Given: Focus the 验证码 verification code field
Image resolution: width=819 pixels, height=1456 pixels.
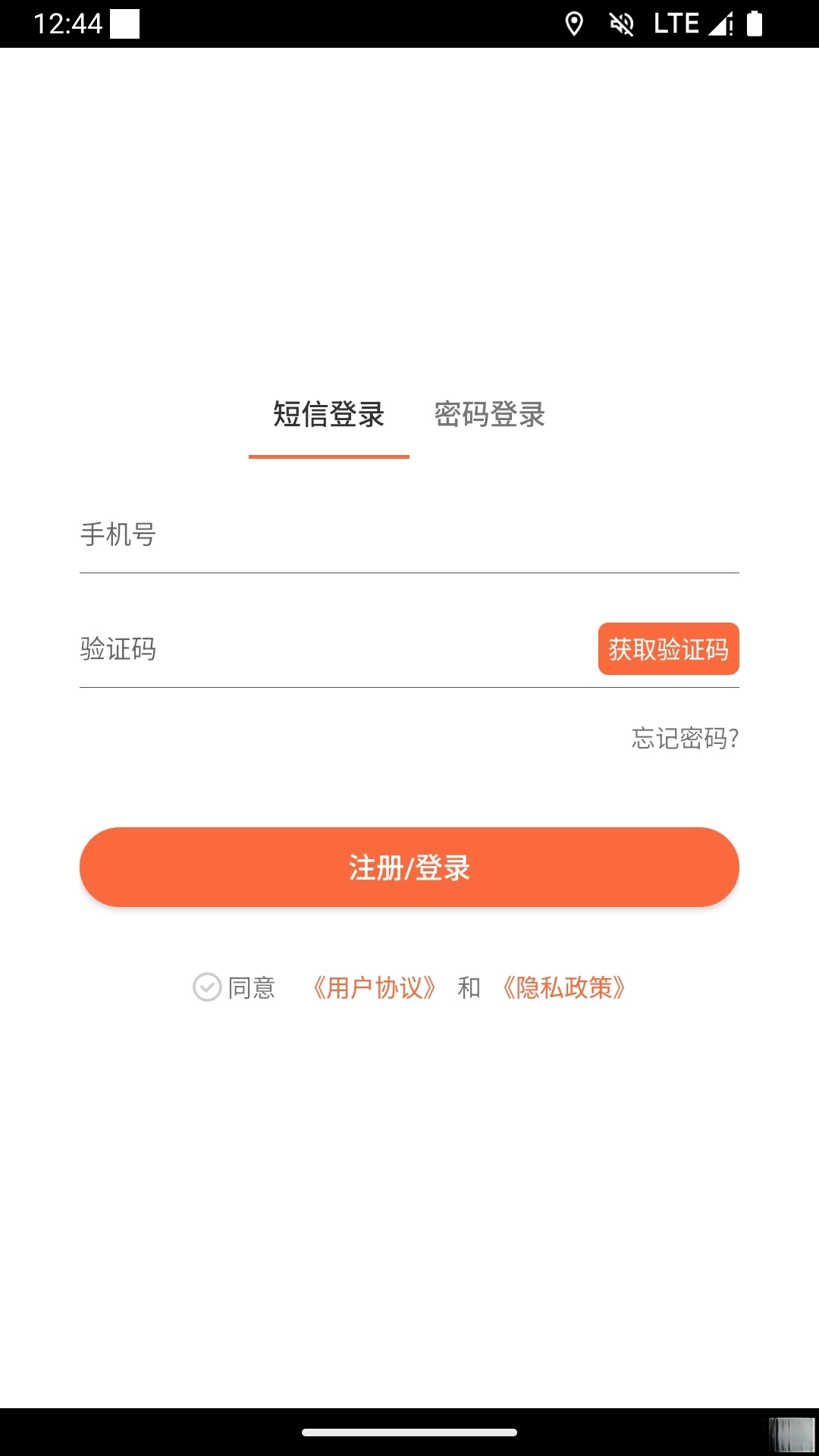Looking at the screenshot, I should [334, 650].
